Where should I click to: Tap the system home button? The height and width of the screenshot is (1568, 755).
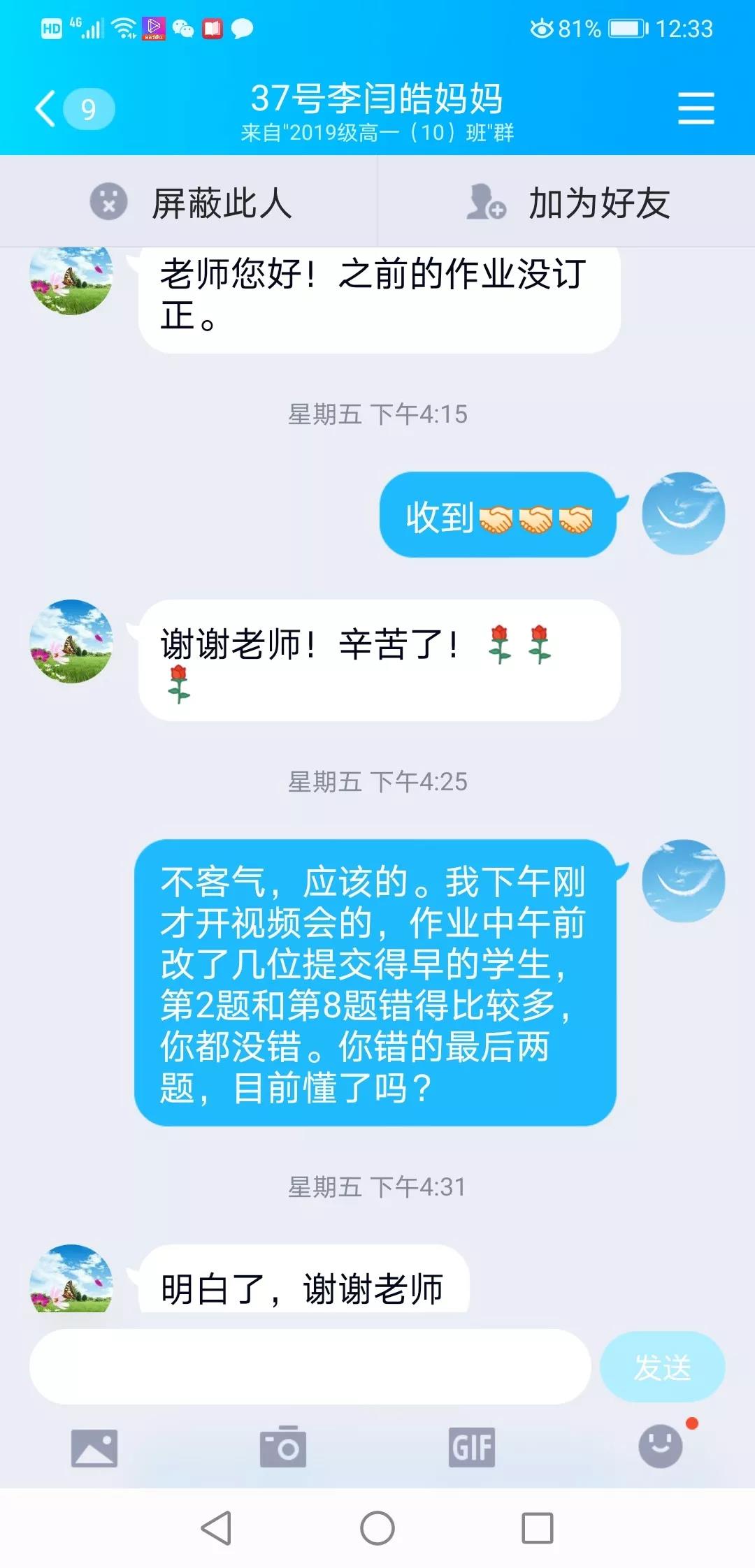pyautogui.click(x=377, y=1528)
